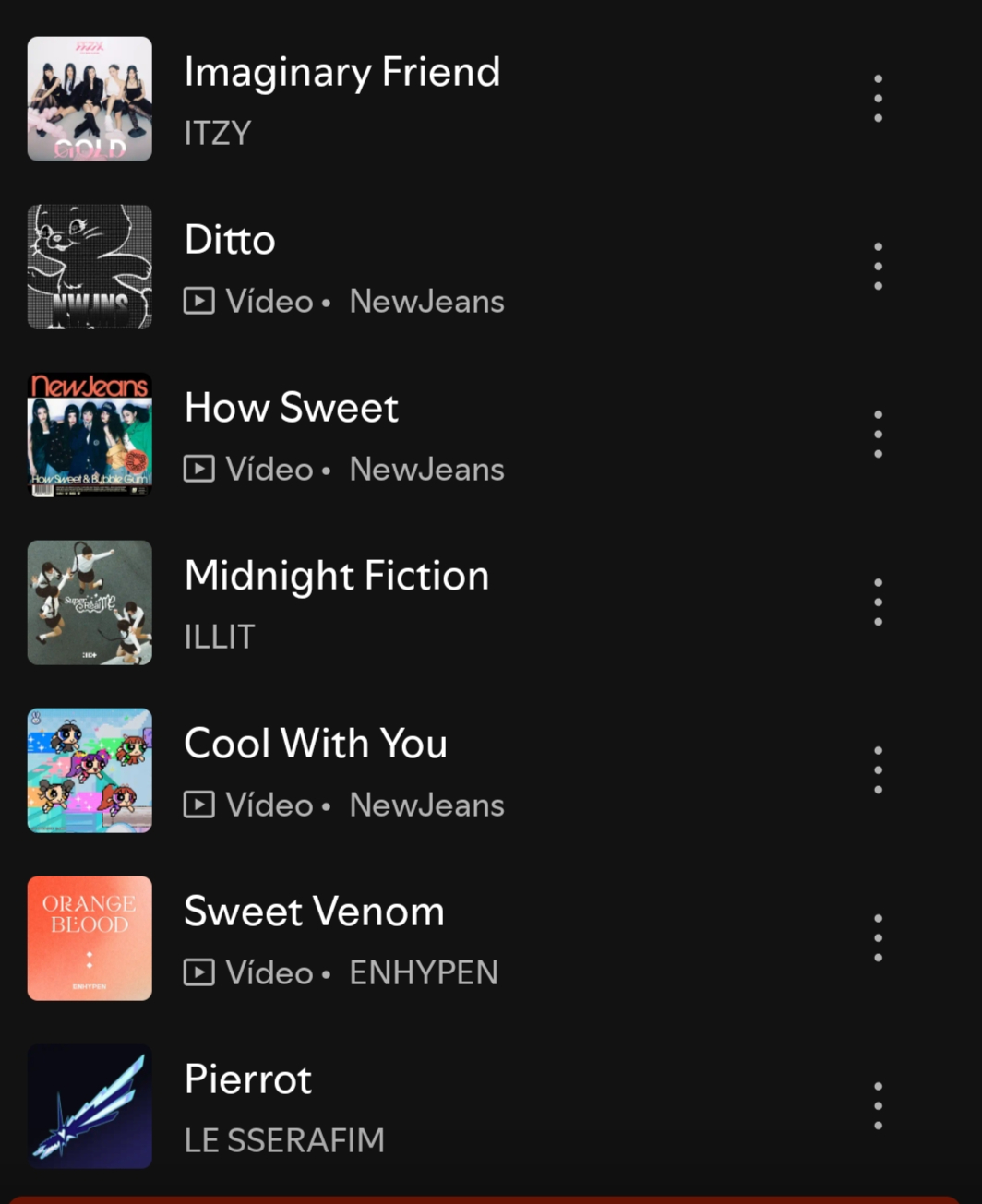Open more options for Ditto

pyautogui.click(x=878, y=267)
